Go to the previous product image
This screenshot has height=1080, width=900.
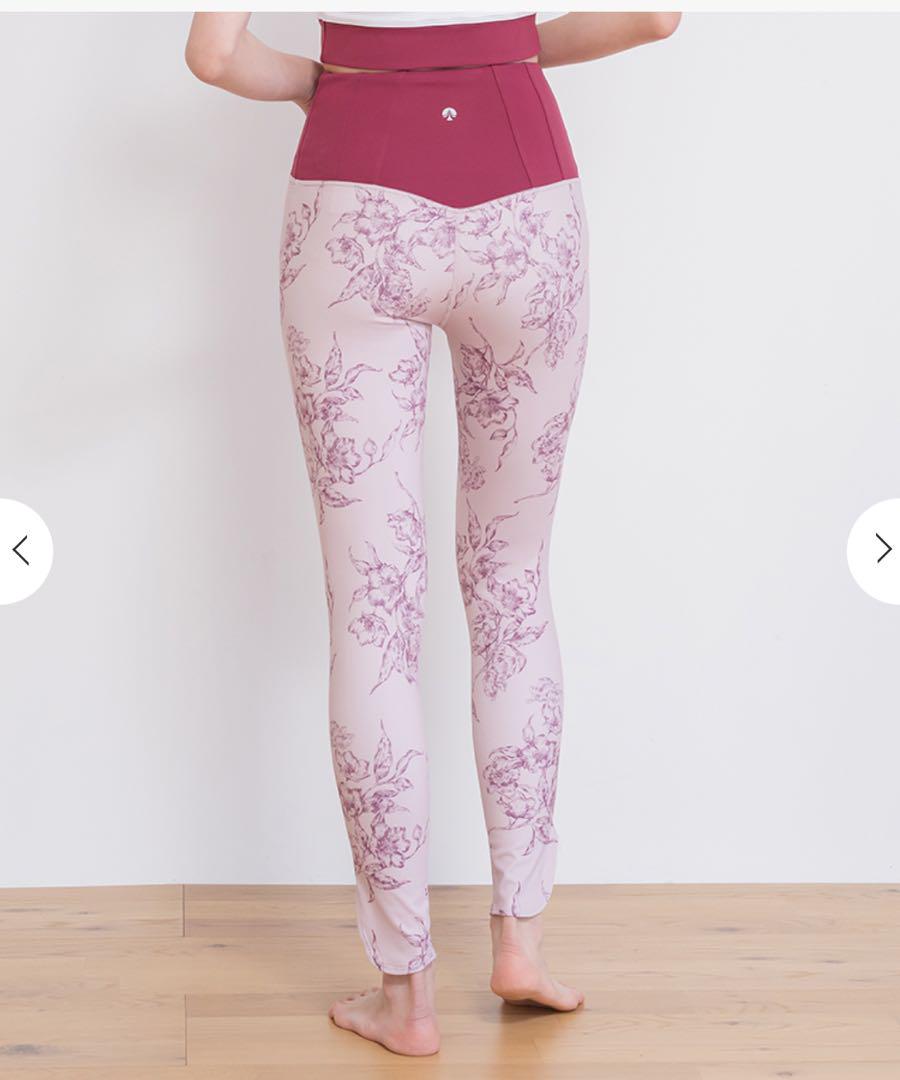[20, 550]
